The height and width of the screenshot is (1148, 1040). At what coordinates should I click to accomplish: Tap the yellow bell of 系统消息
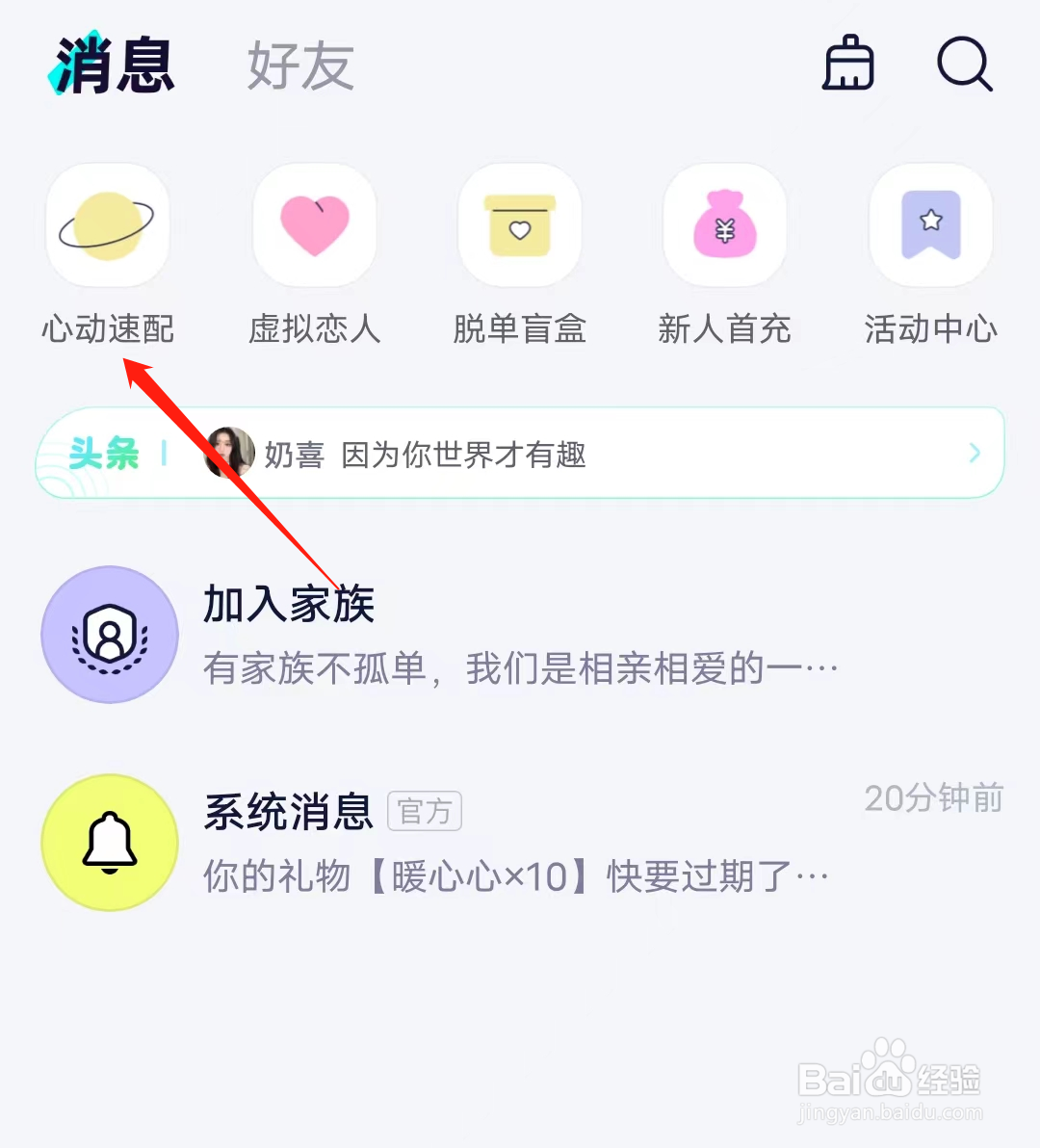[109, 842]
